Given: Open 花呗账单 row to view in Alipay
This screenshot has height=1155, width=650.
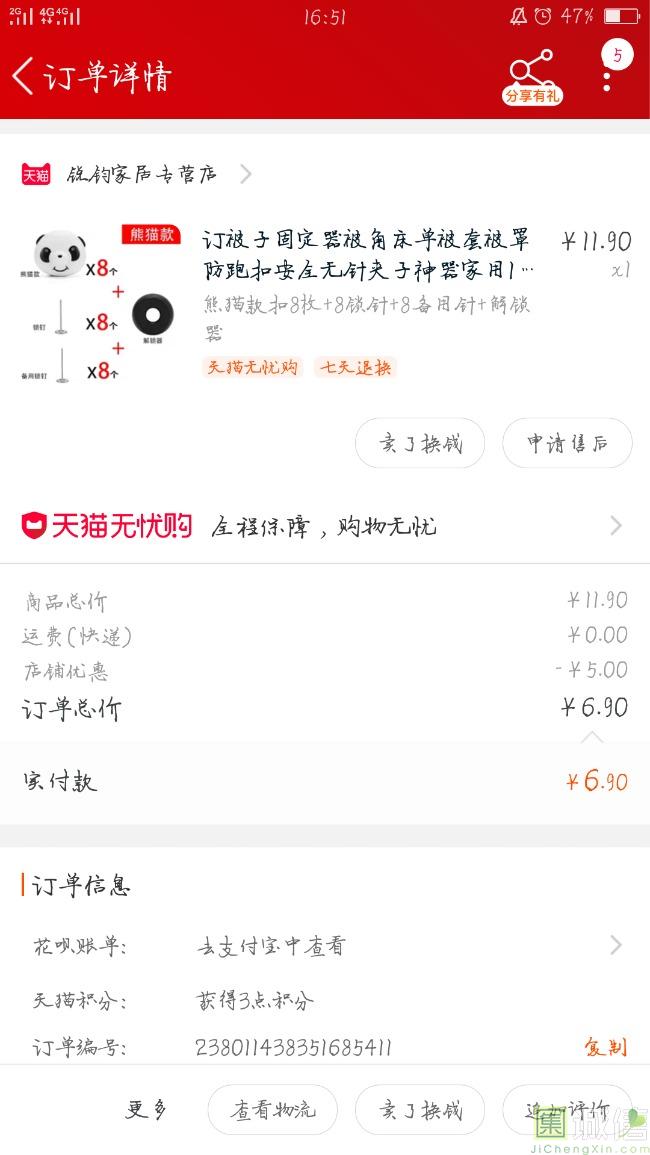Looking at the screenshot, I should [x=324, y=945].
